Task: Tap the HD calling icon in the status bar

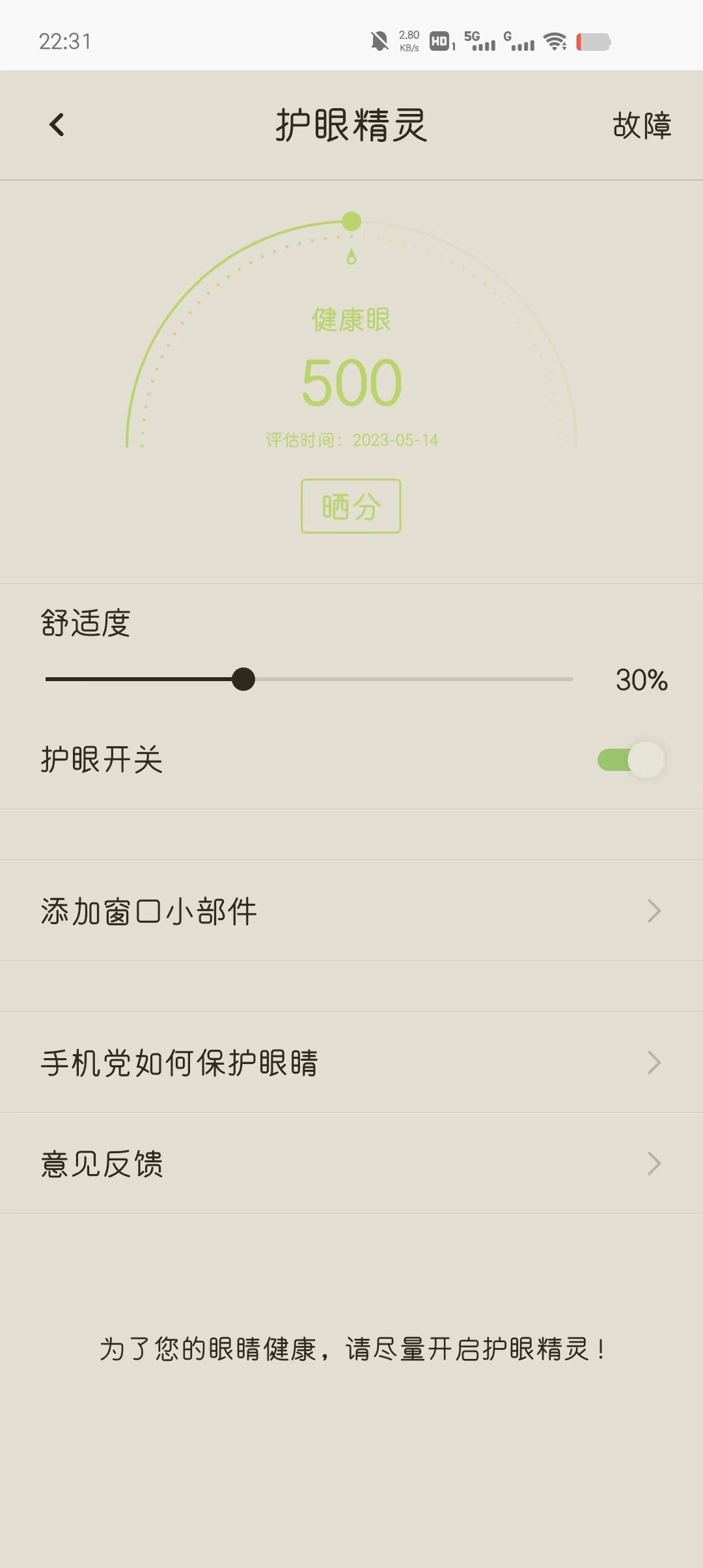Action: (437, 42)
